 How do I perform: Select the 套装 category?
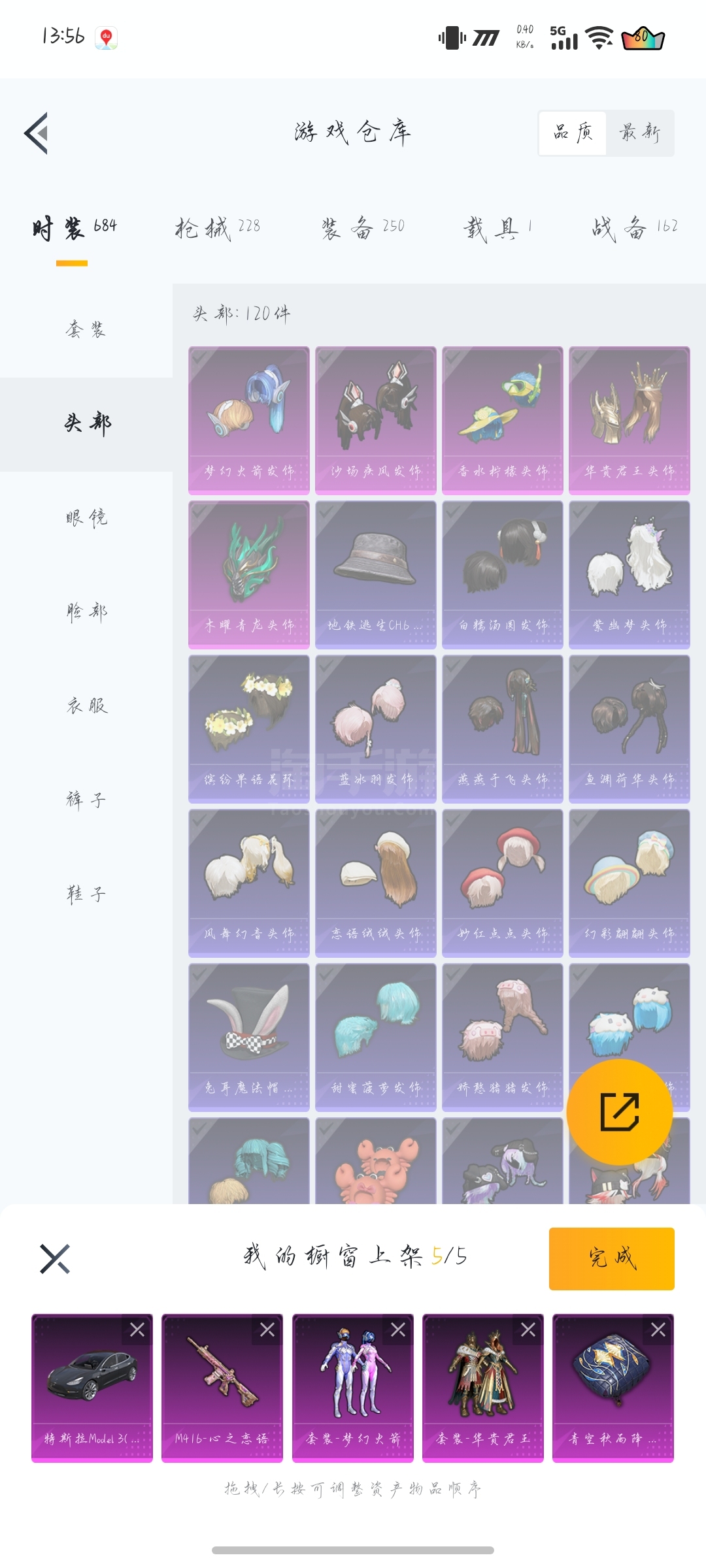(86, 330)
